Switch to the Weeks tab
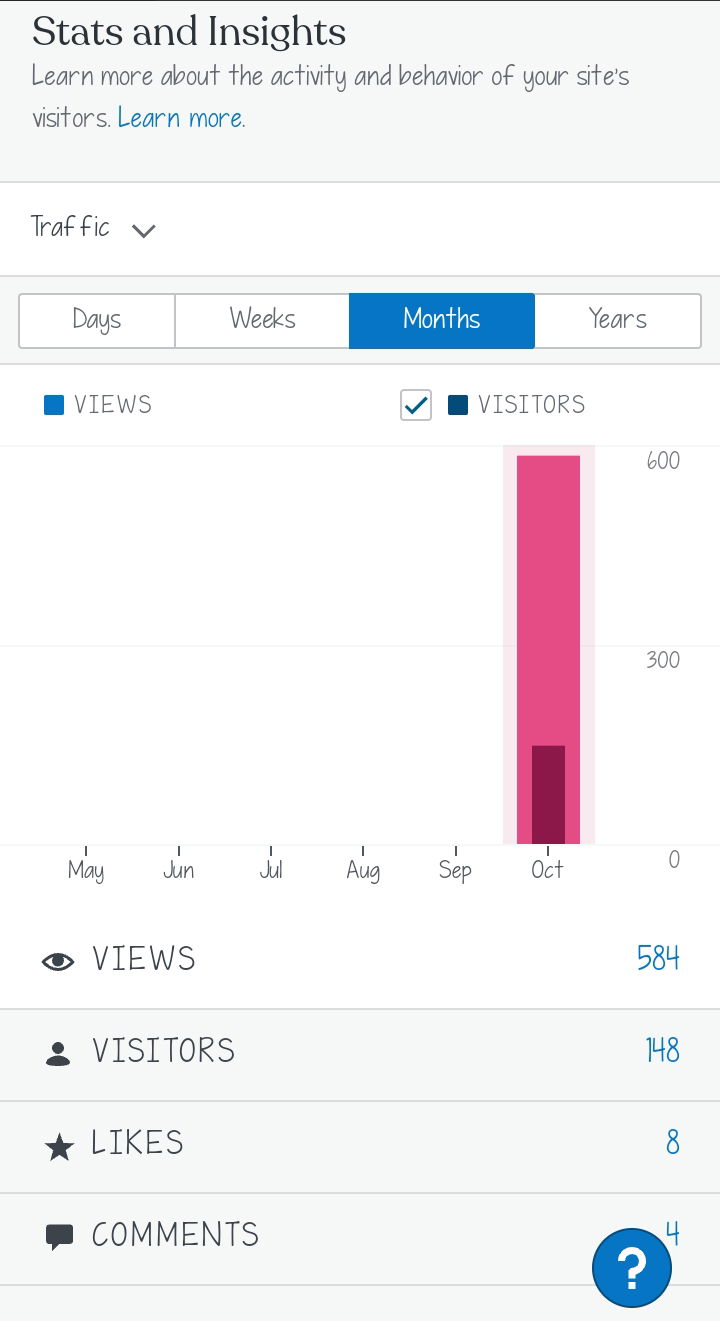 click(x=262, y=320)
